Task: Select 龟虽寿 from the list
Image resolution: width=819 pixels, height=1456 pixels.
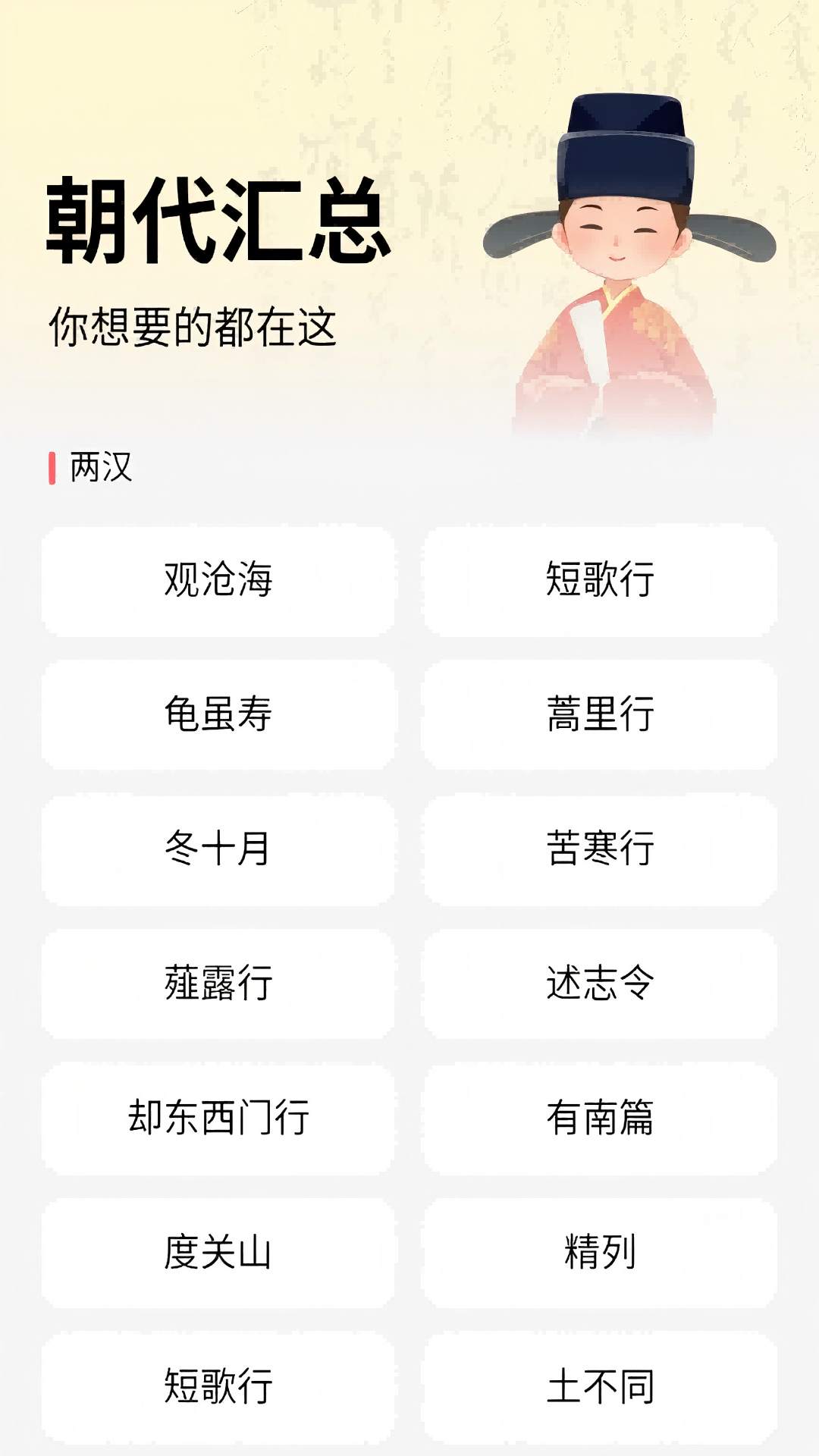Action: coord(218,715)
